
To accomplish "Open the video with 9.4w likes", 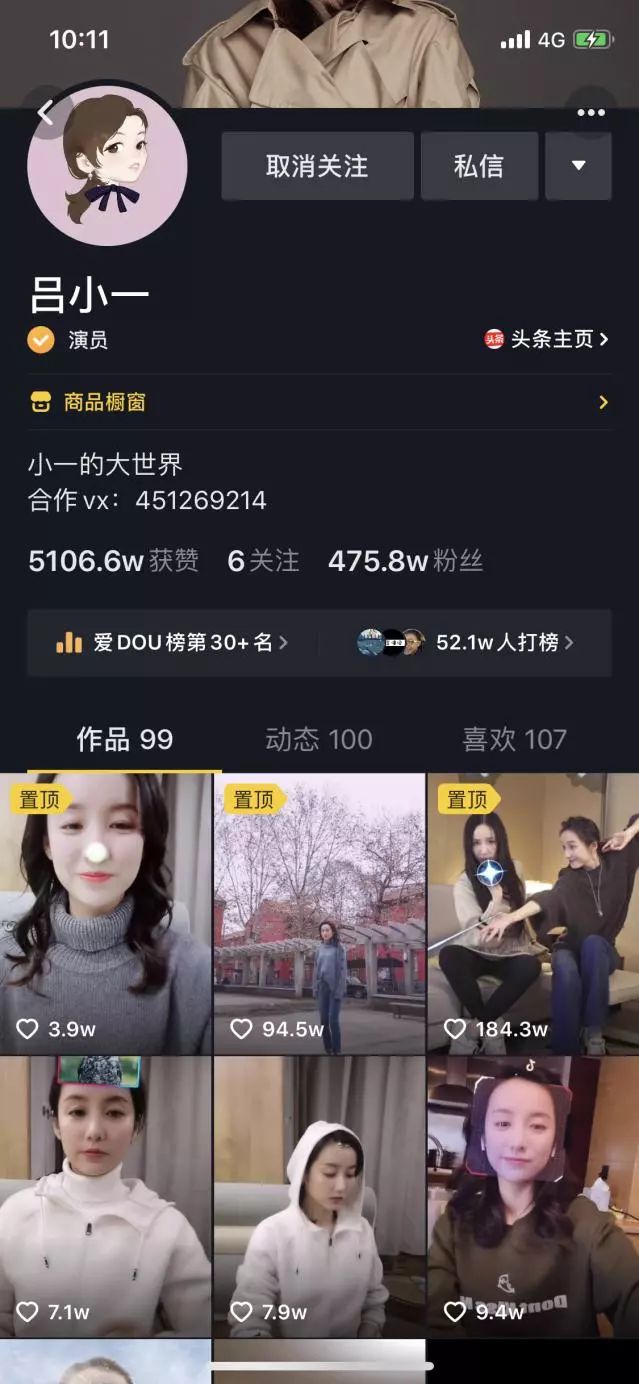I will click(x=533, y=1196).
